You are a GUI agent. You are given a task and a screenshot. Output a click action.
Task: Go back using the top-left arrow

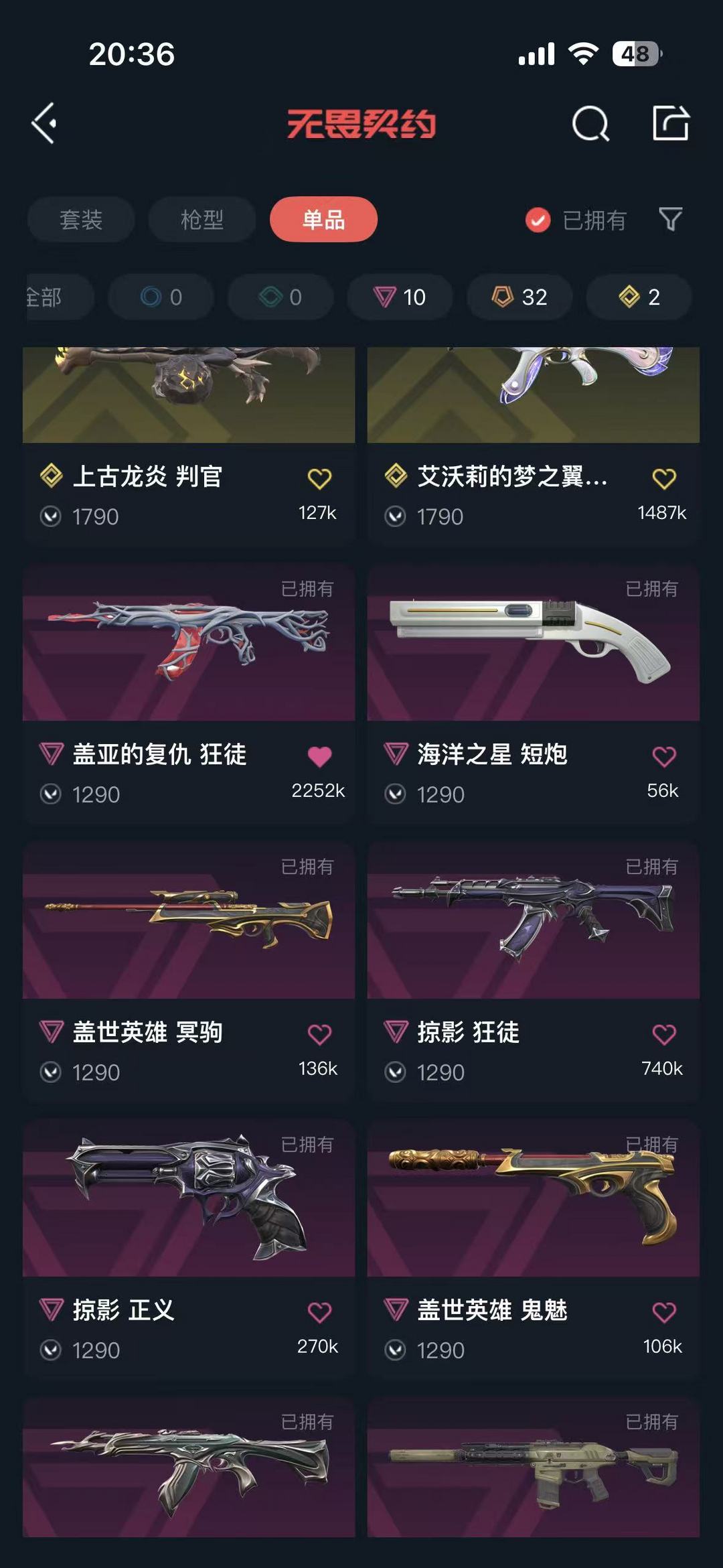[x=44, y=123]
